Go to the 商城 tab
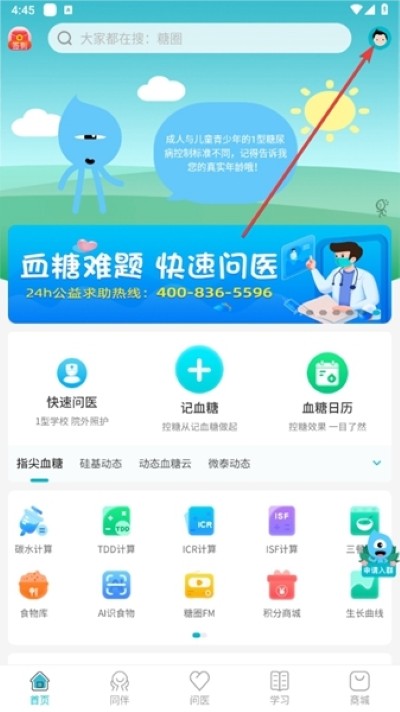The width and height of the screenshot is (400, 712). coord(359,688)
